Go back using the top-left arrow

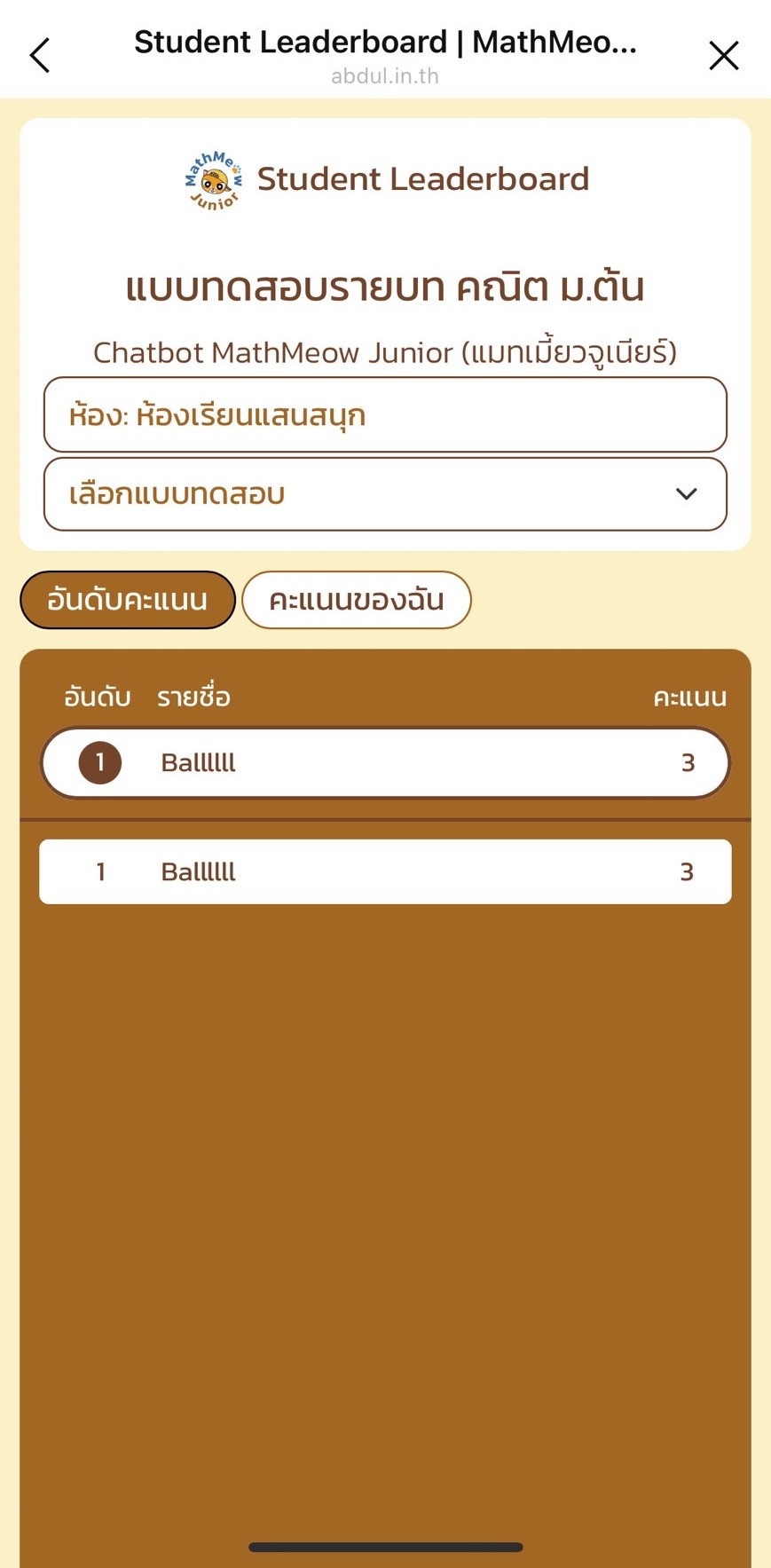tap(40, 55)
